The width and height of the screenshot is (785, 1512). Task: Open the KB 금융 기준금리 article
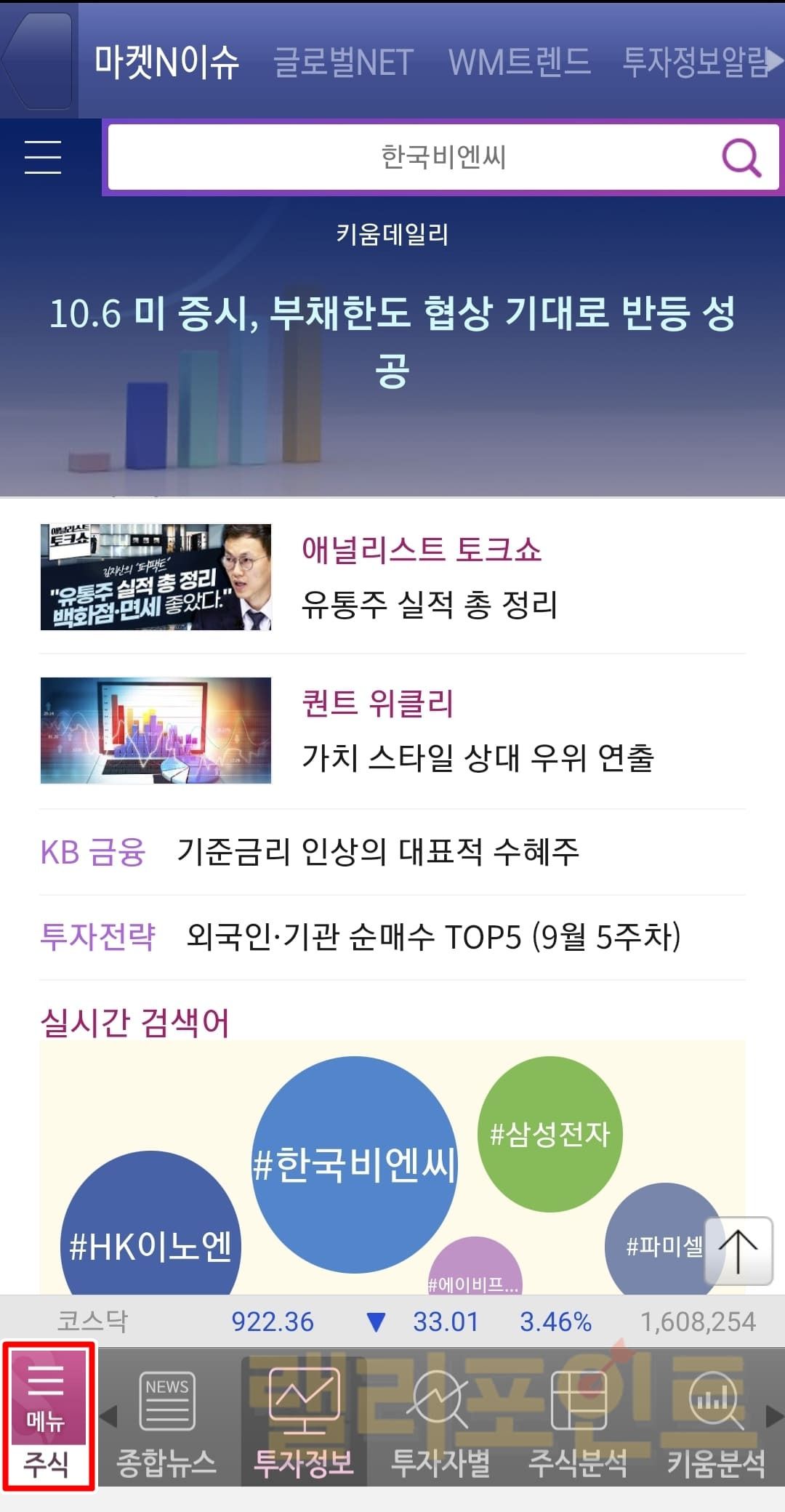pos(378,852)
